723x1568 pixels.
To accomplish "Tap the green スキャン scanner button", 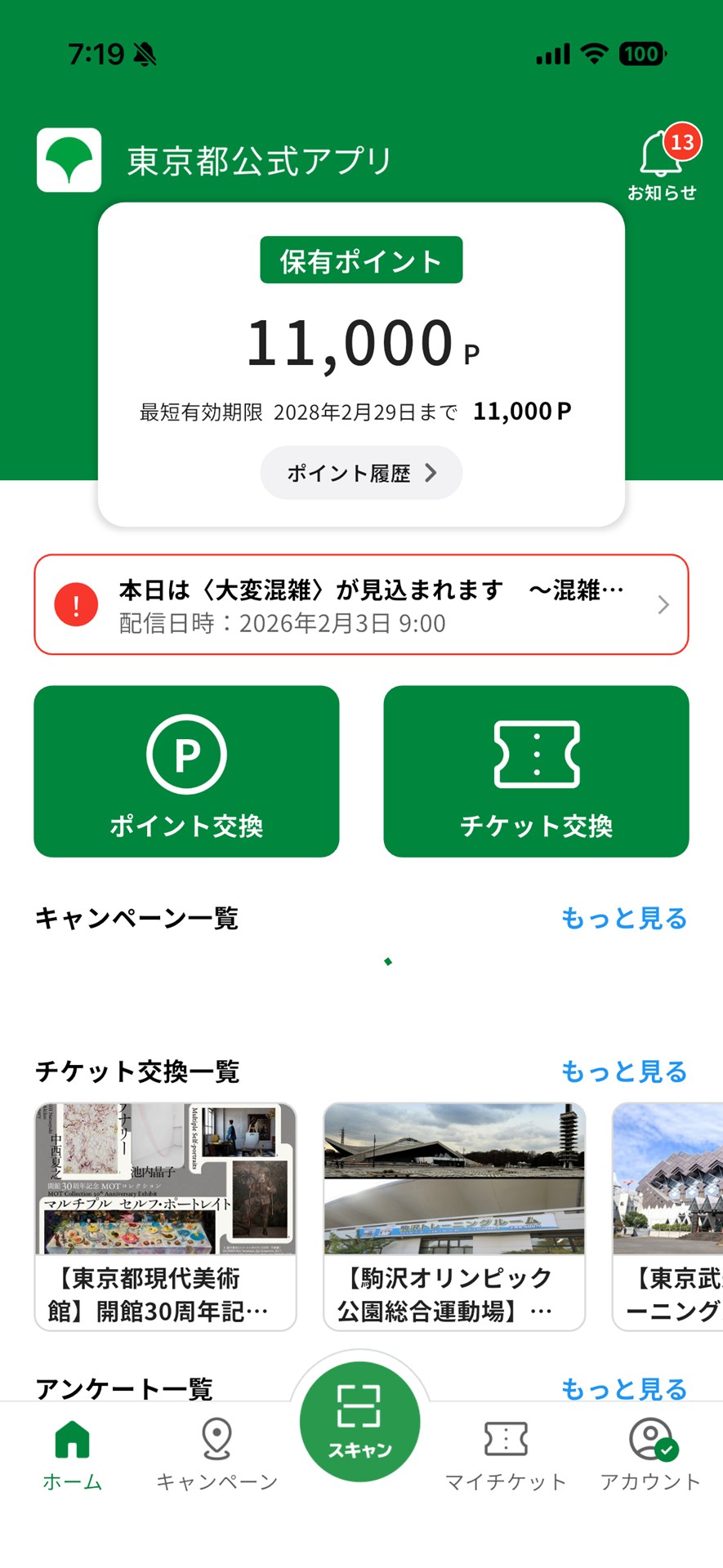I will [x=360, y=1421].
